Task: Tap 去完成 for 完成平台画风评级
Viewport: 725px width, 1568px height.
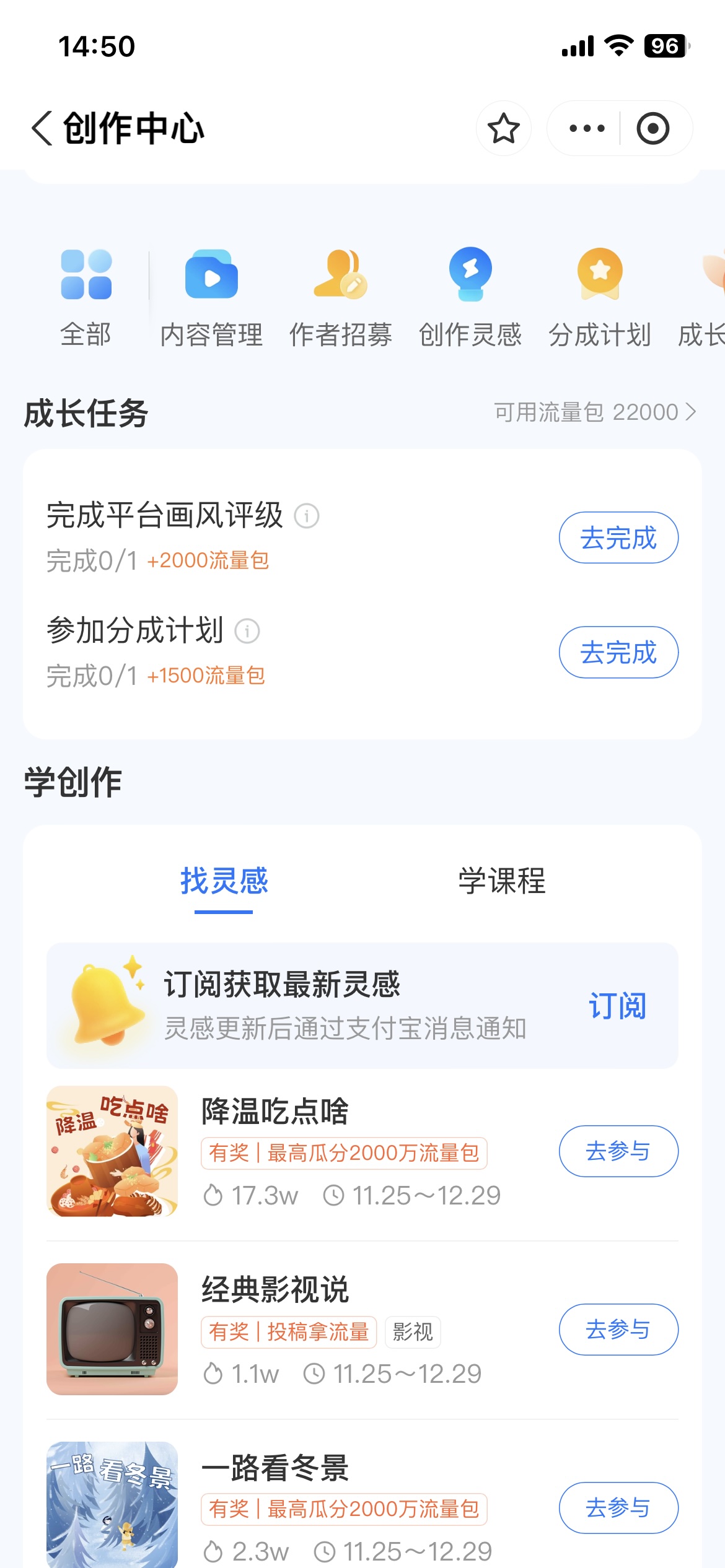Action: pos(618,538)
